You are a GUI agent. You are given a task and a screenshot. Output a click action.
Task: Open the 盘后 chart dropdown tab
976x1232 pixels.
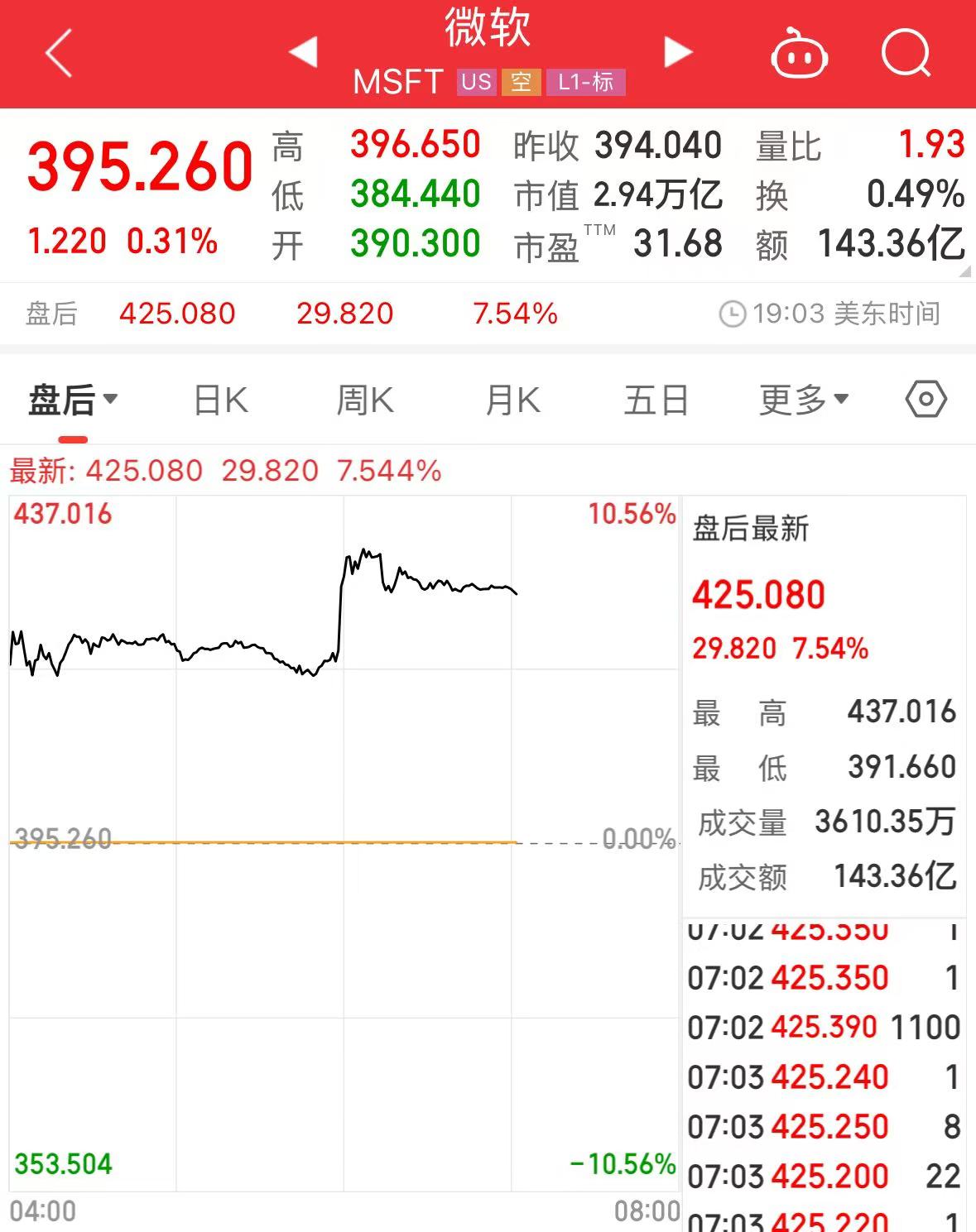73,400
